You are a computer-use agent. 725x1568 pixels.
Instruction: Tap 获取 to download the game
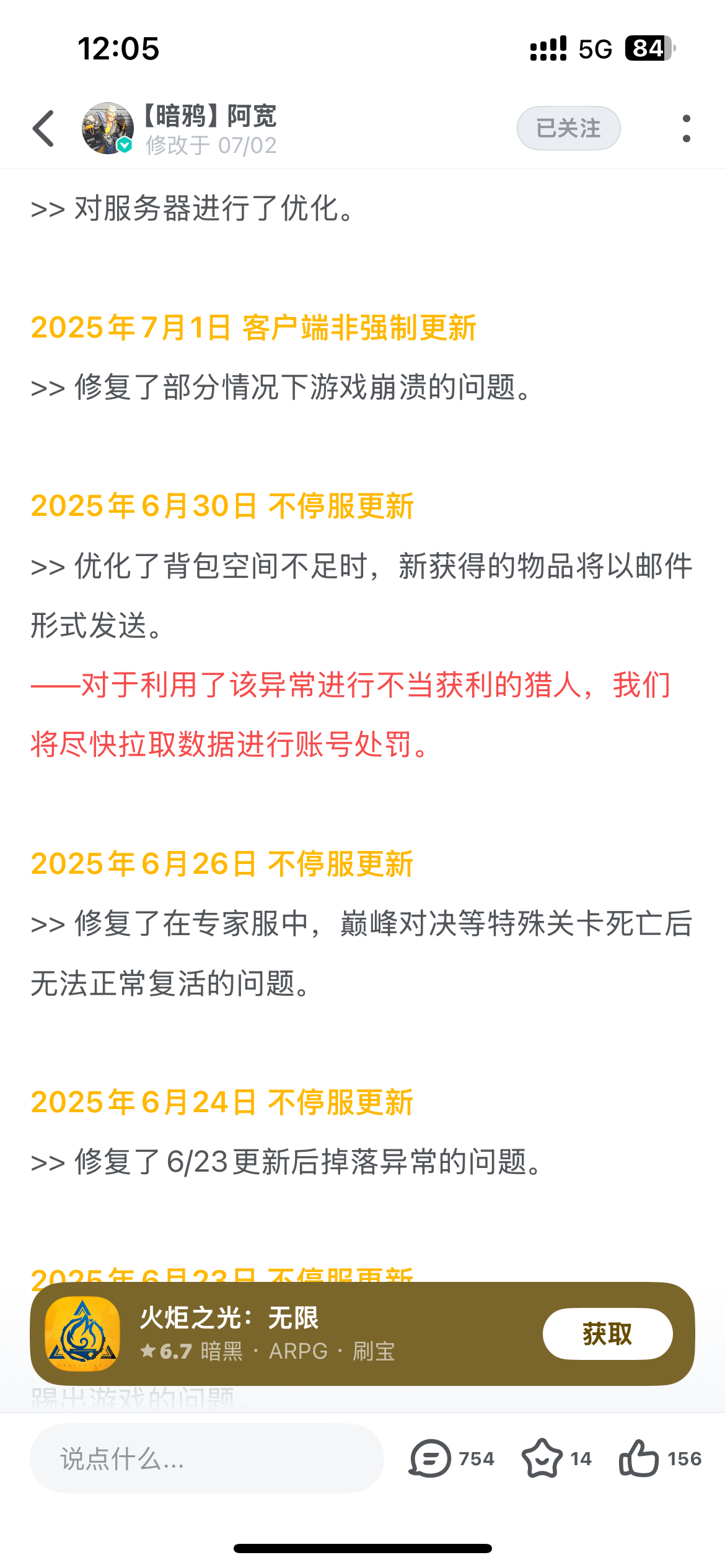pos(607,1334)
